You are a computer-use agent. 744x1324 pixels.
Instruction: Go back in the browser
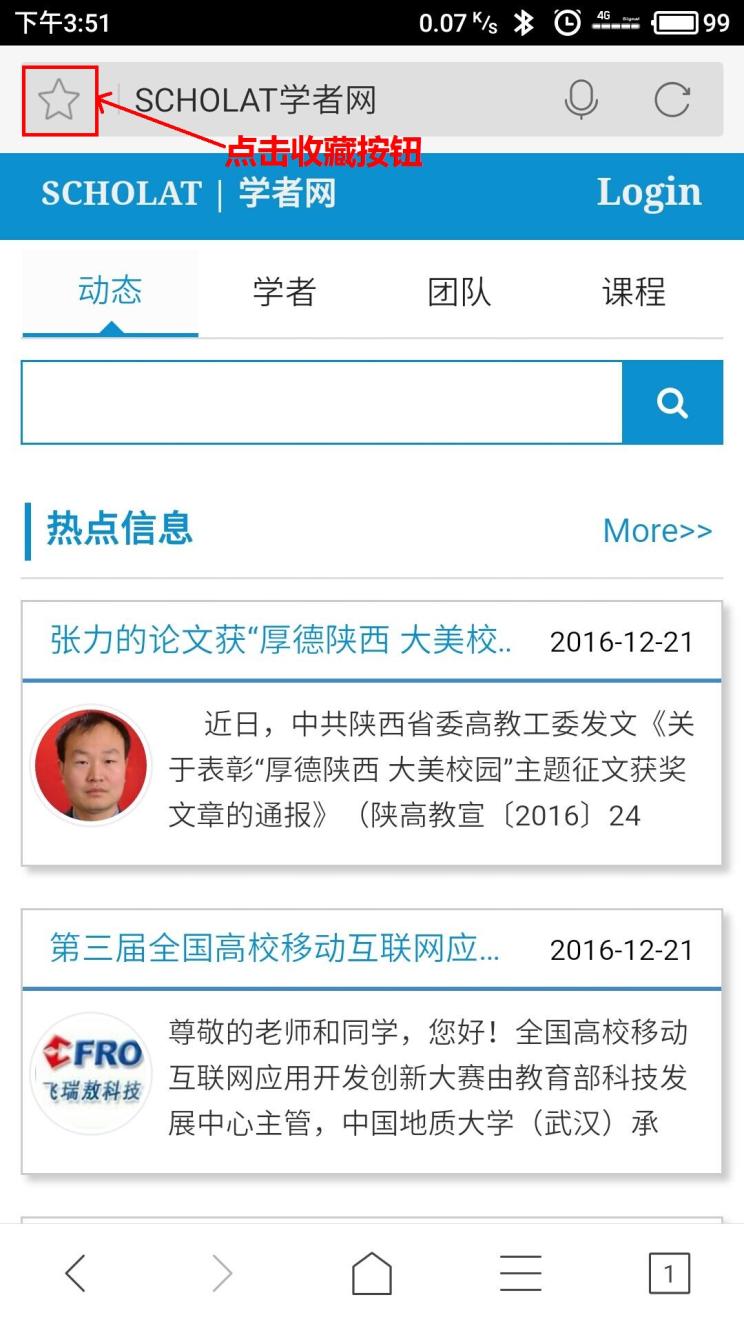click(x=75, y=1274)
